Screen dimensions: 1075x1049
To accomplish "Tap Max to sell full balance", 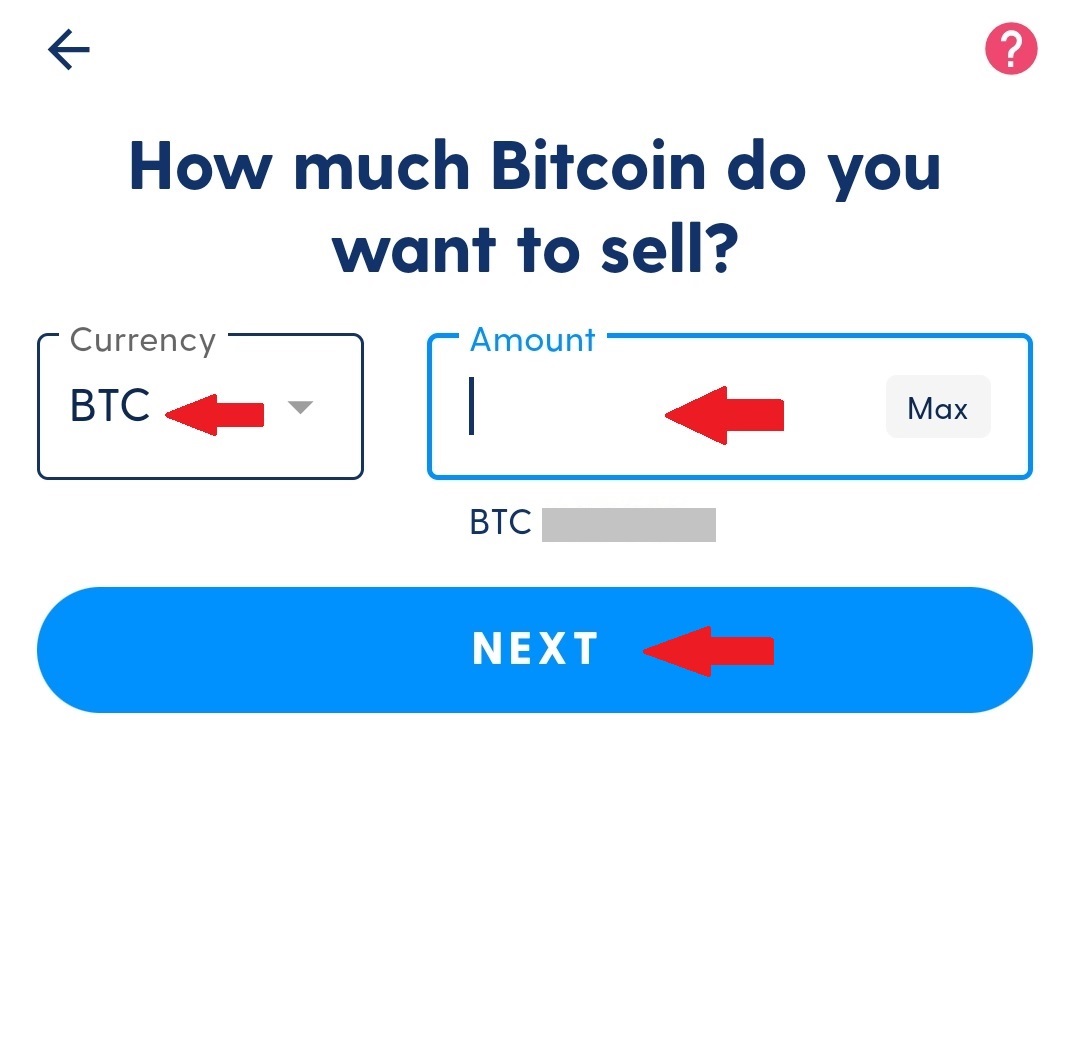I will point(937,408).
